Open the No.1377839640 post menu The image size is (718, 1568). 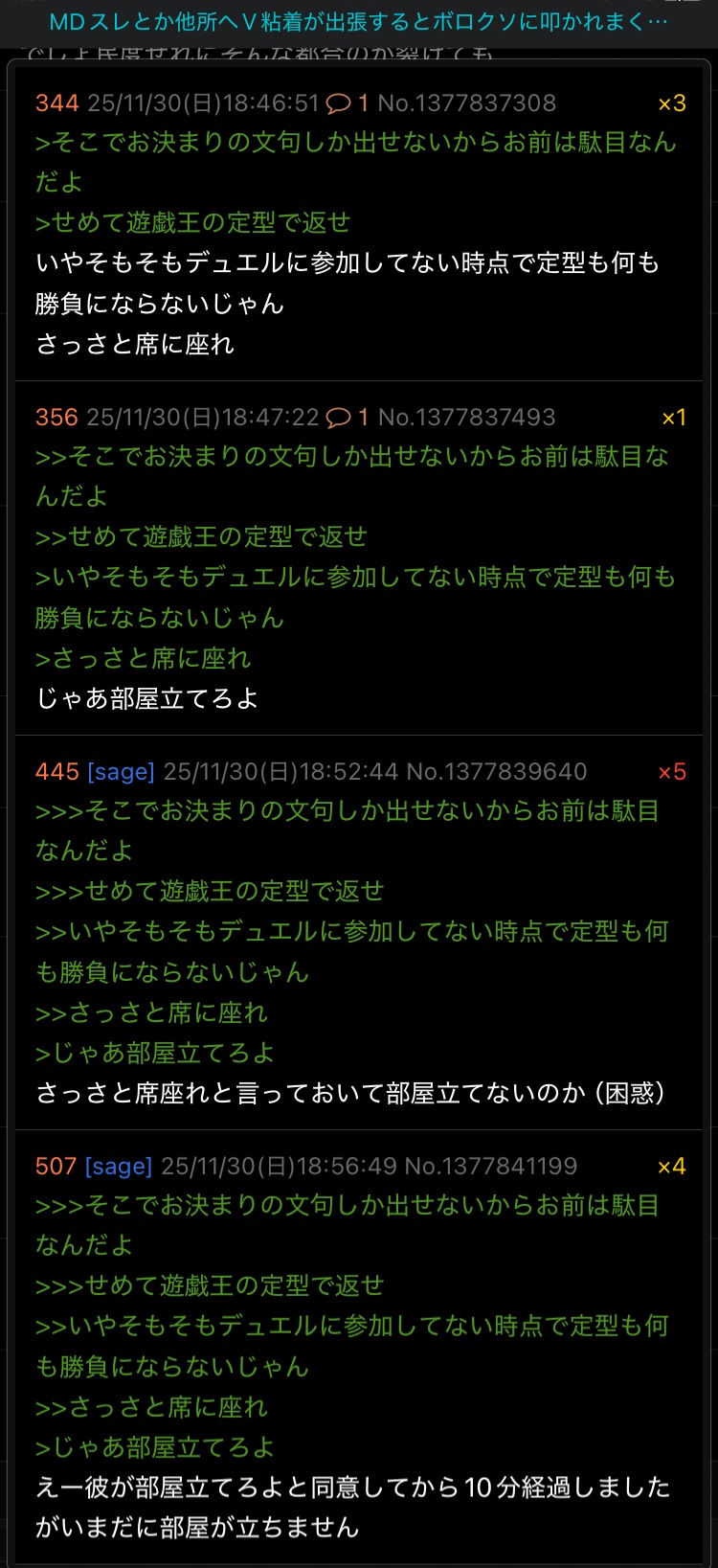497,772
